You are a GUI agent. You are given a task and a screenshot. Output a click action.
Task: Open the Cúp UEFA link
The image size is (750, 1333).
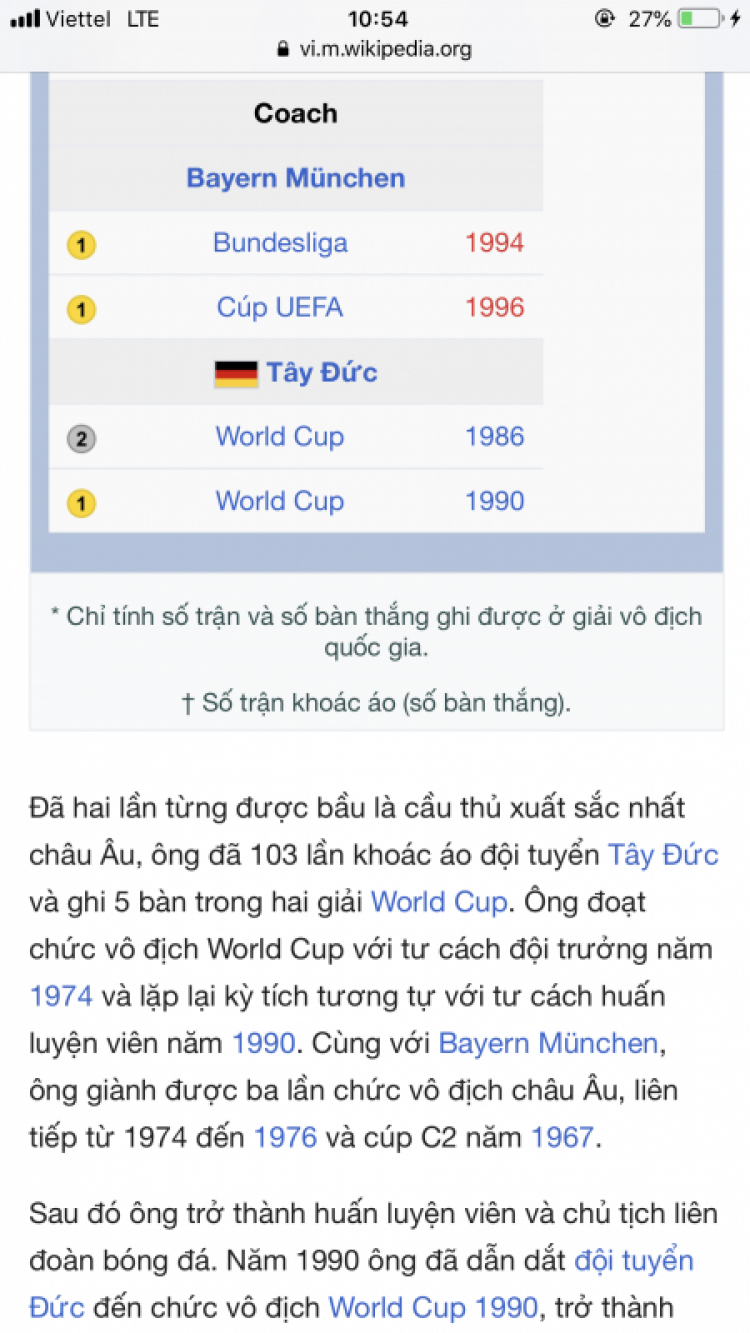tap(280, 307)
